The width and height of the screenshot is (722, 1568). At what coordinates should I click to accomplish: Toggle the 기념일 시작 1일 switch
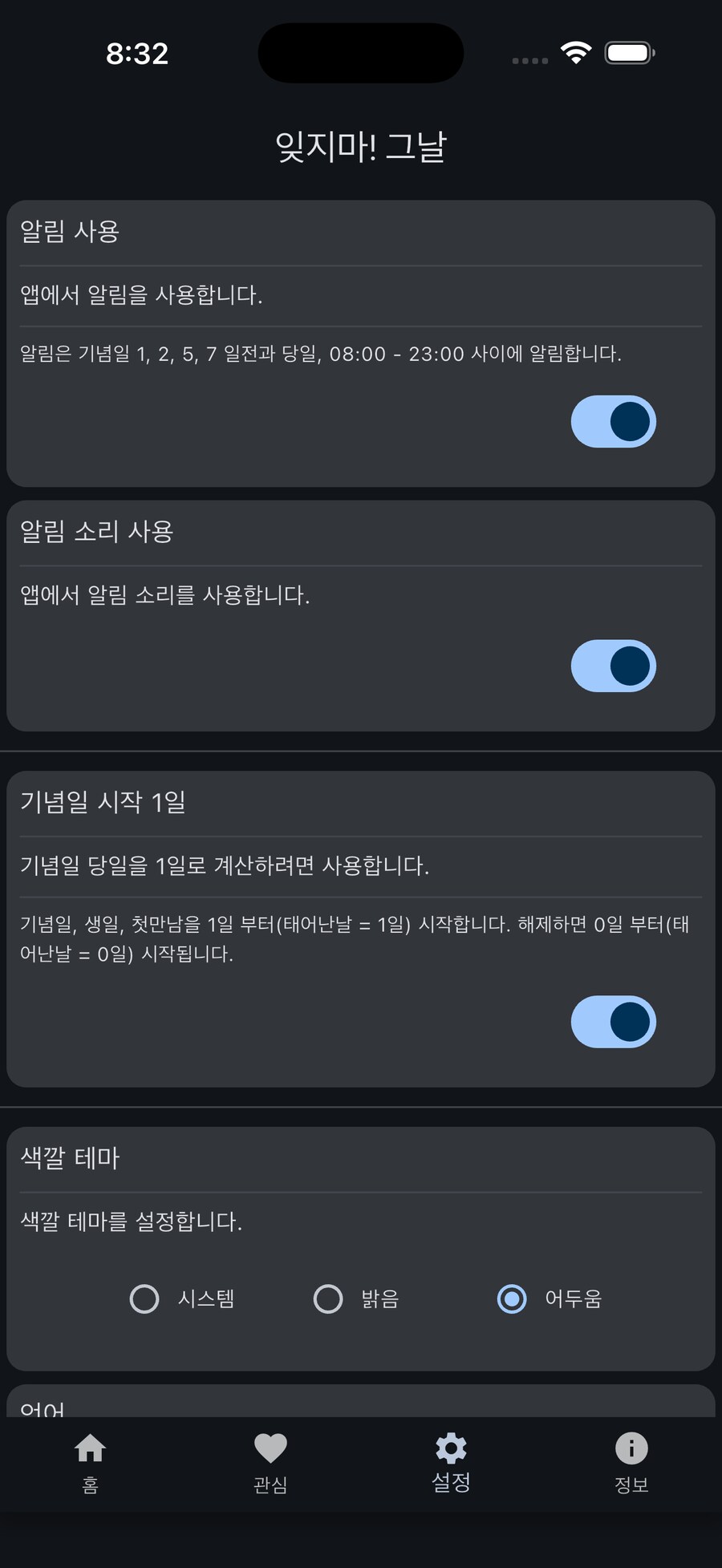click(613, 1022)
